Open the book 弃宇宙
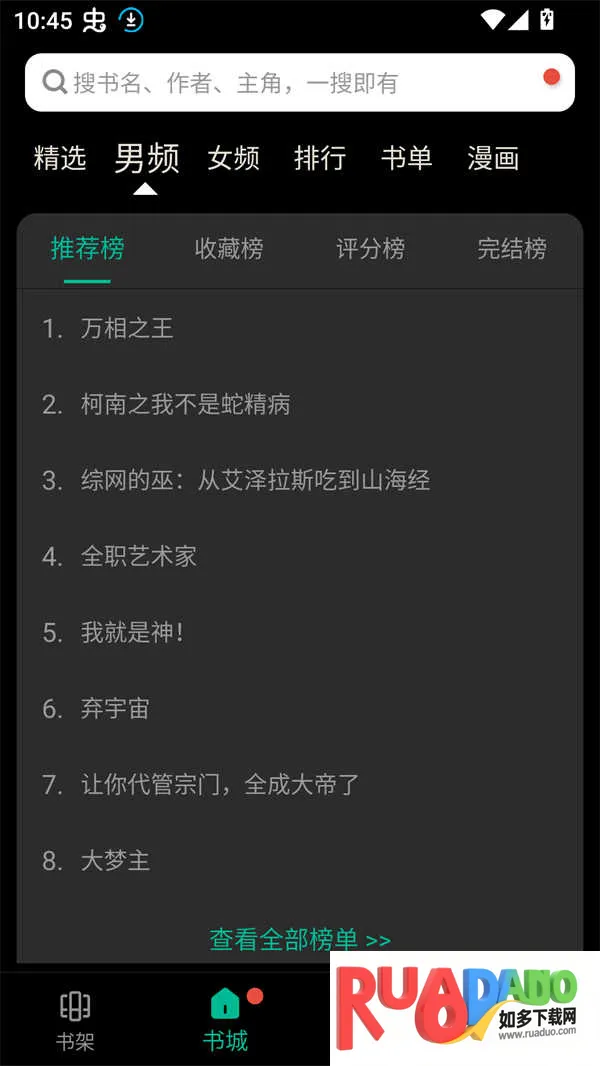The height and width of the screenshot is (1066, 600). (x=115, y=708)
